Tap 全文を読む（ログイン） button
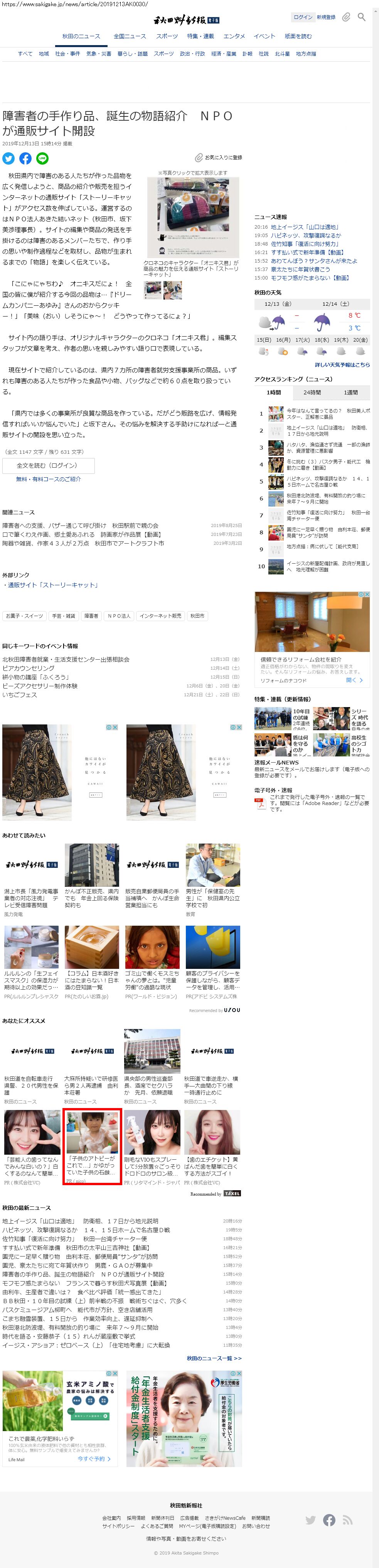This screenshot has height=1568, width=379. [x=47, y=466]
